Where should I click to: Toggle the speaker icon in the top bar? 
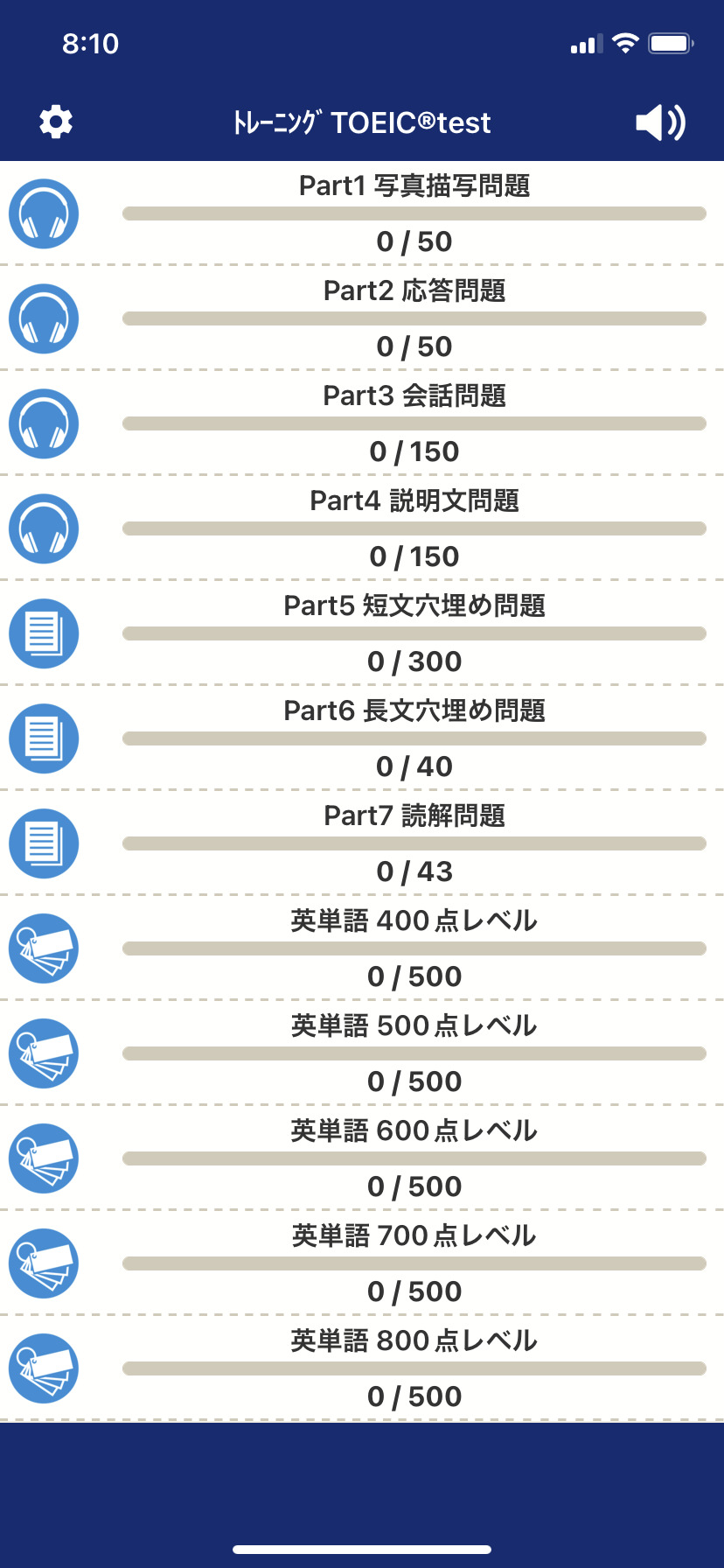point(662,122)
